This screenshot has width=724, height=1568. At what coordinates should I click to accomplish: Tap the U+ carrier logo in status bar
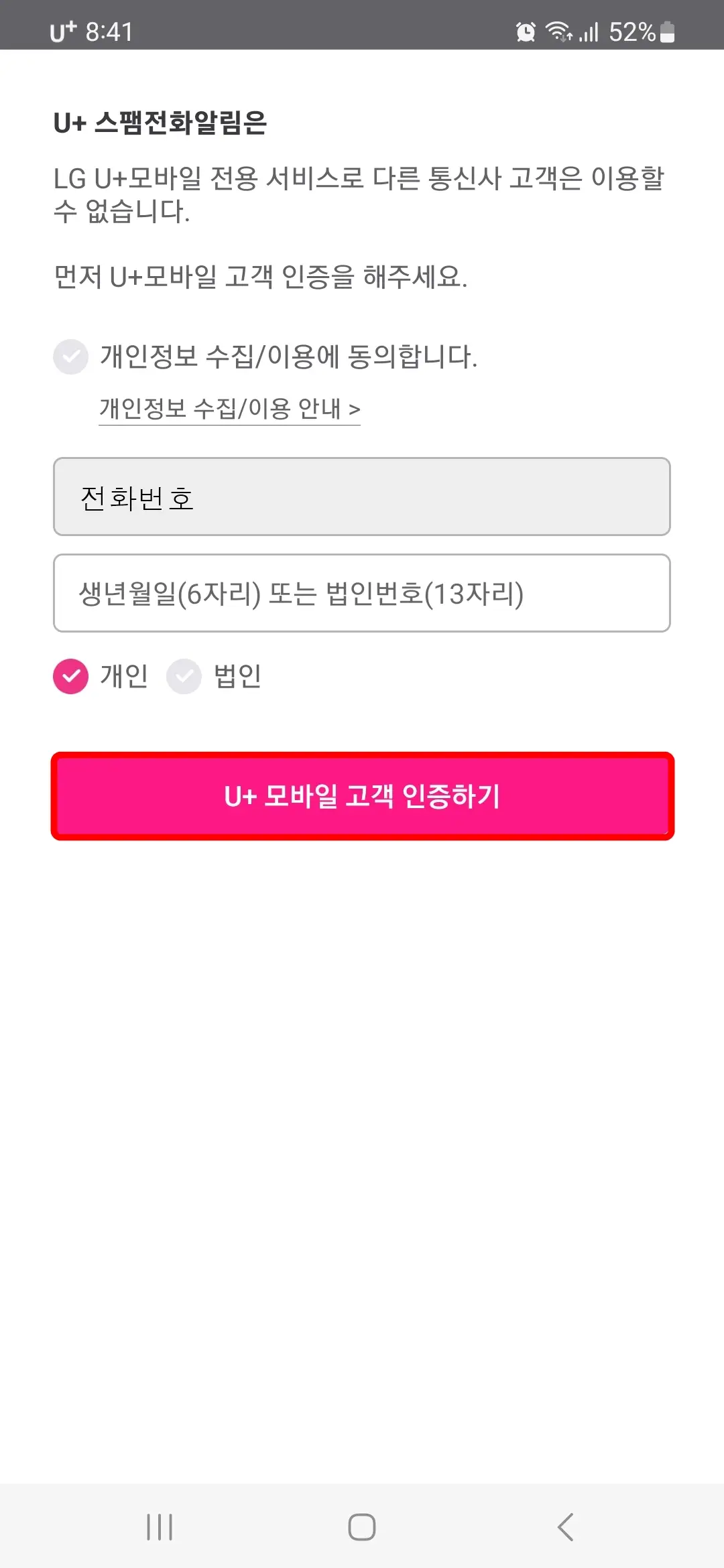pos(64,29)
